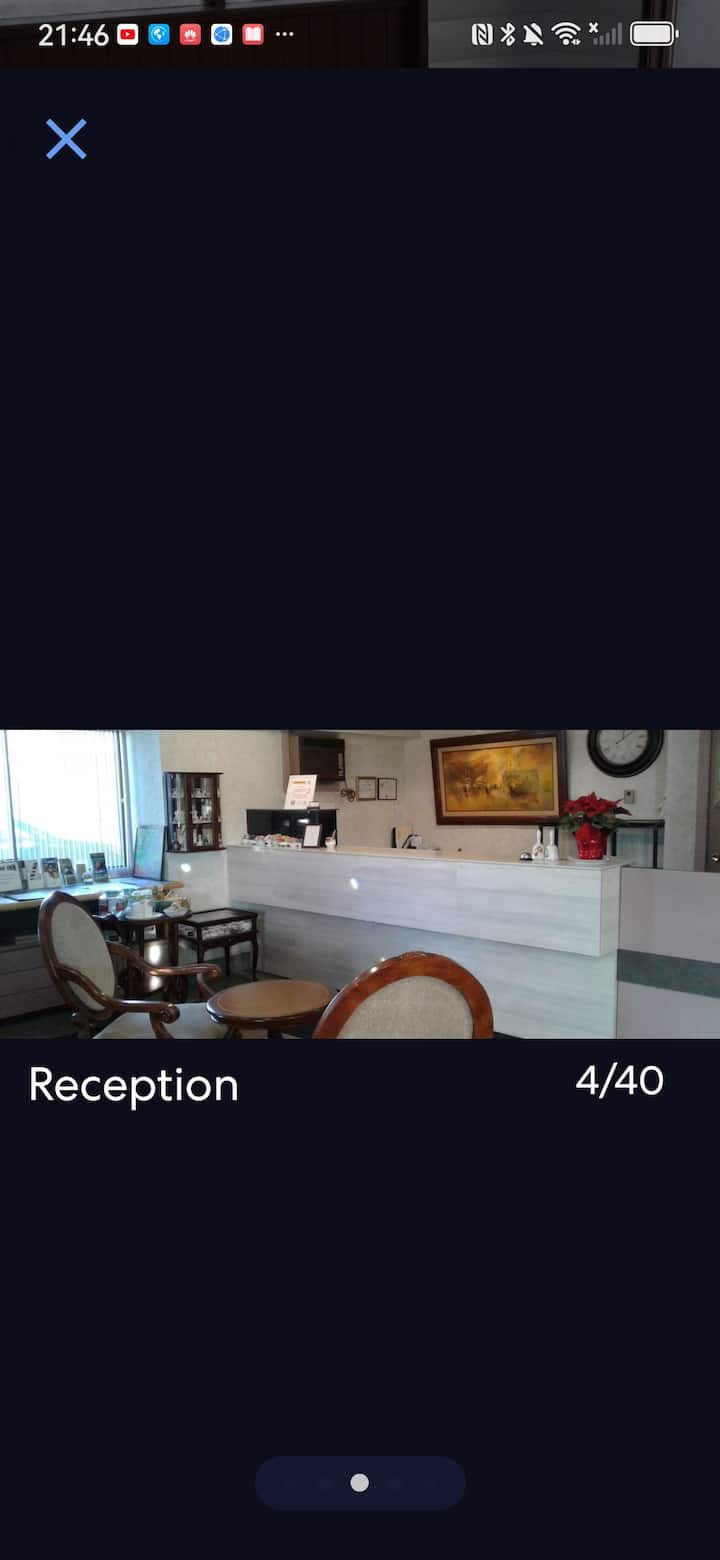Tap the Reception photo

(360, 884)
